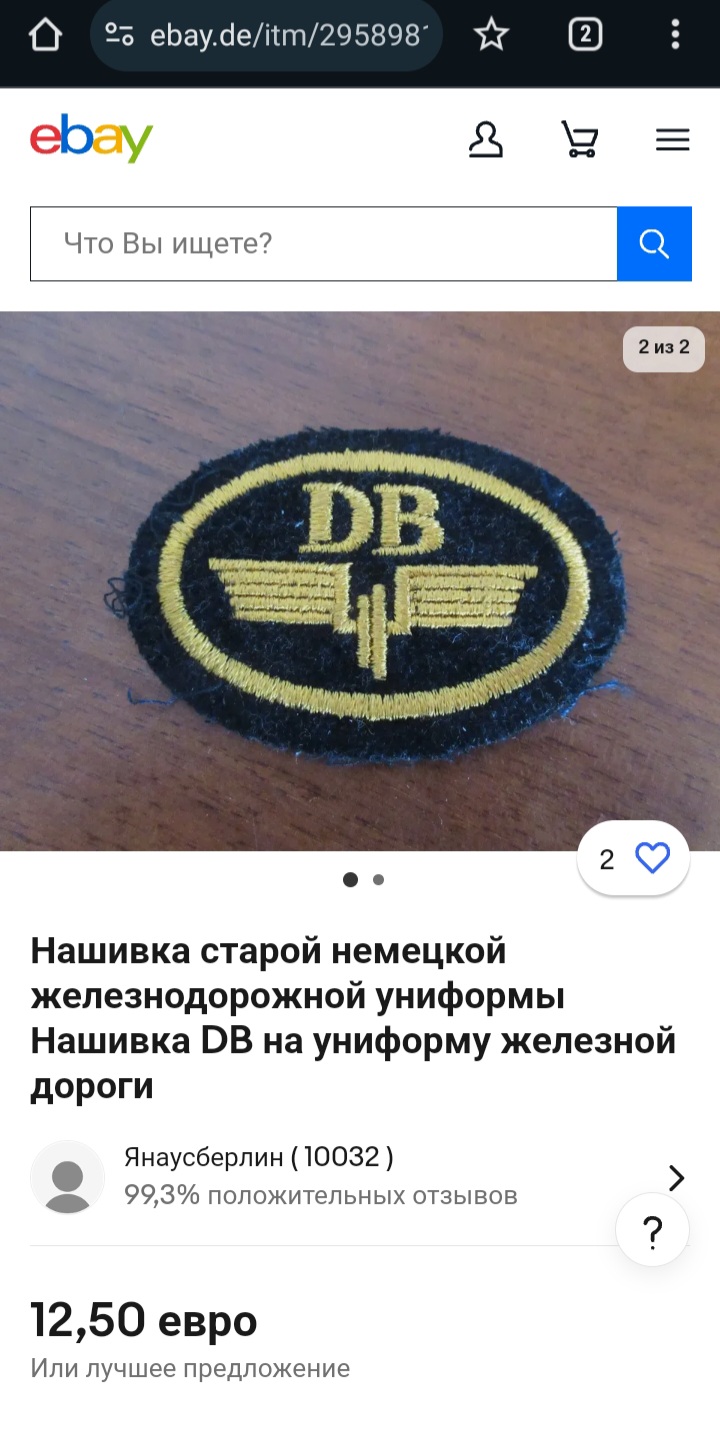Open the browser overflow menu
Viewport: 720px width, 1433px height.
click(675, 36)
